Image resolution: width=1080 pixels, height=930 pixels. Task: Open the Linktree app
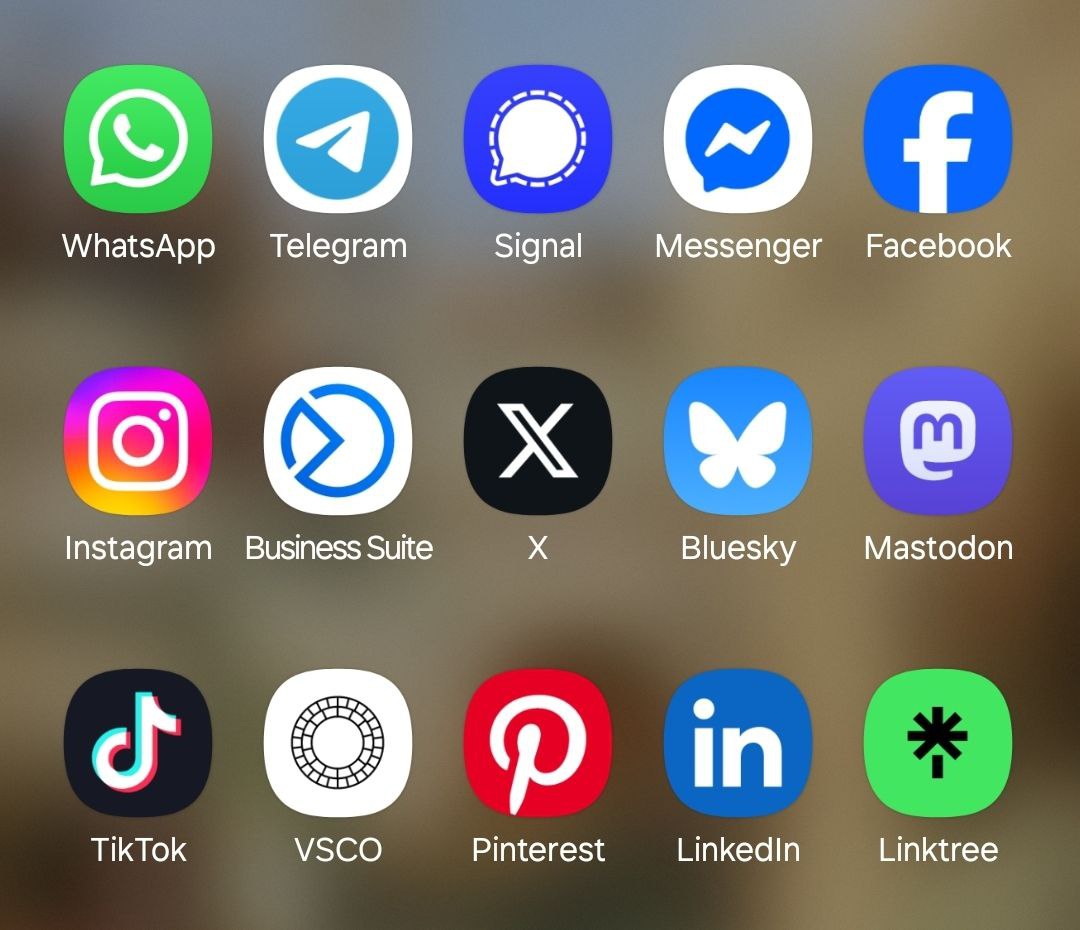point(938,743)
